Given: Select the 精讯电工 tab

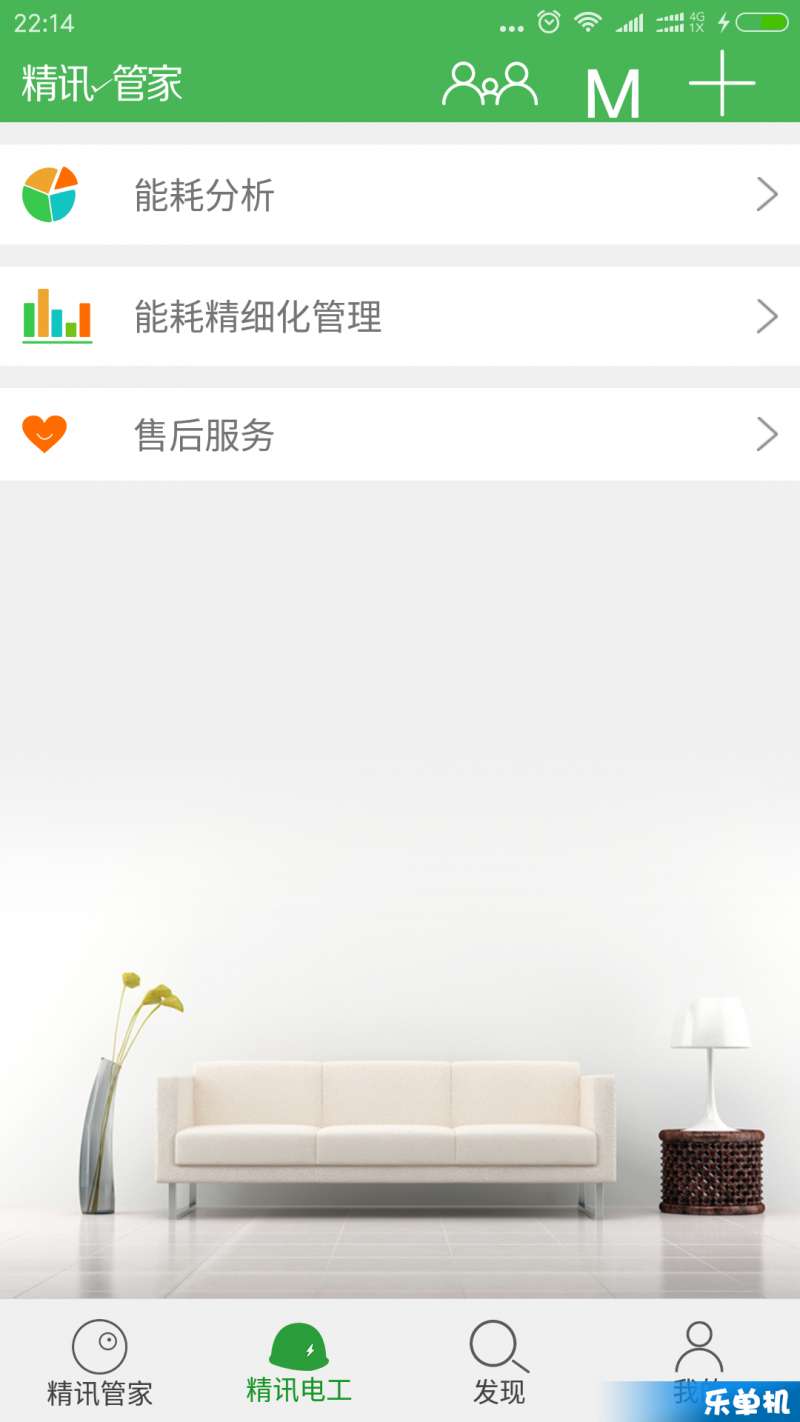Looking at the screenshot, I should click(299, 1362).
